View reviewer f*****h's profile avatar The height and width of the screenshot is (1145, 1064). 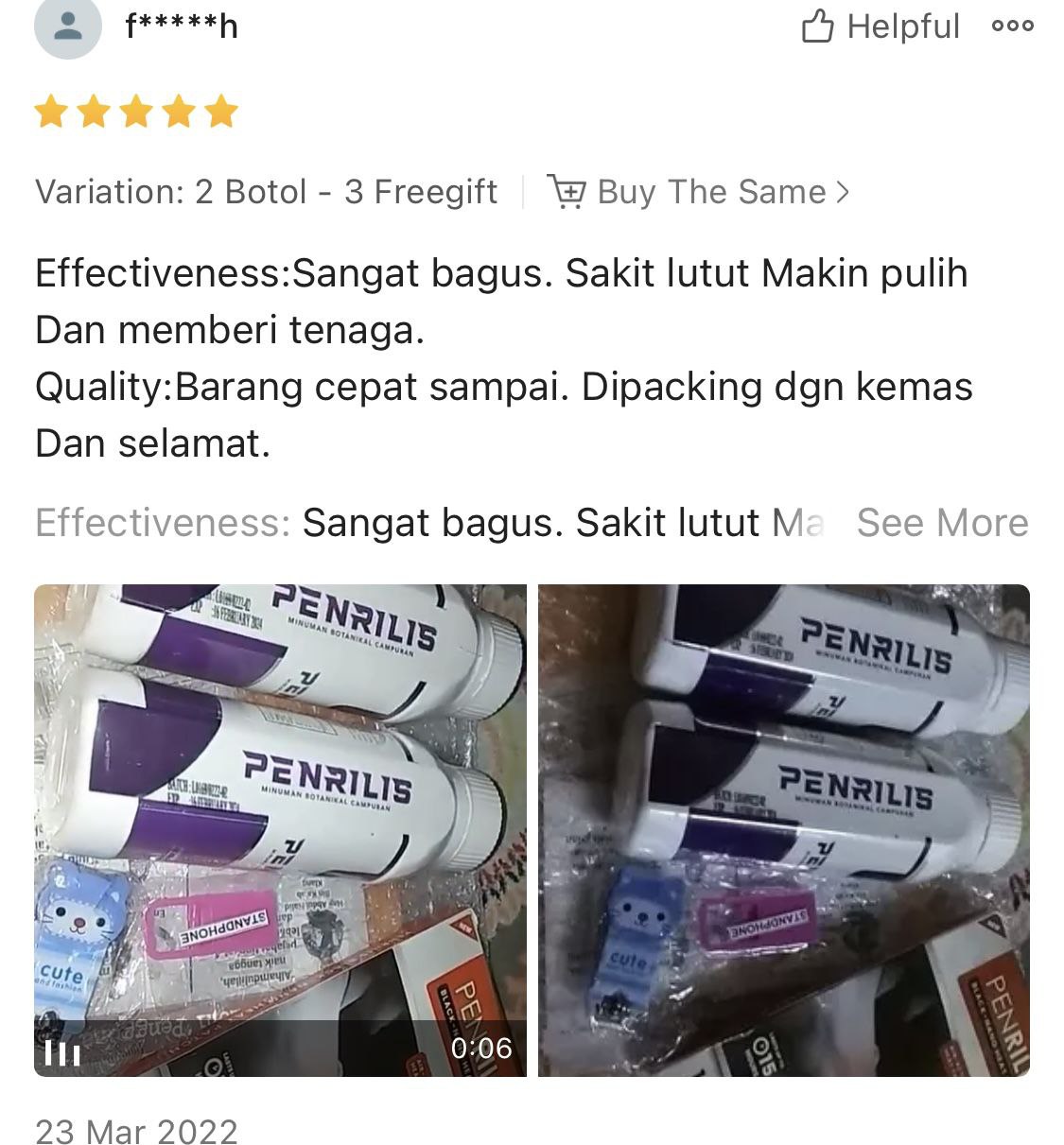67,27
